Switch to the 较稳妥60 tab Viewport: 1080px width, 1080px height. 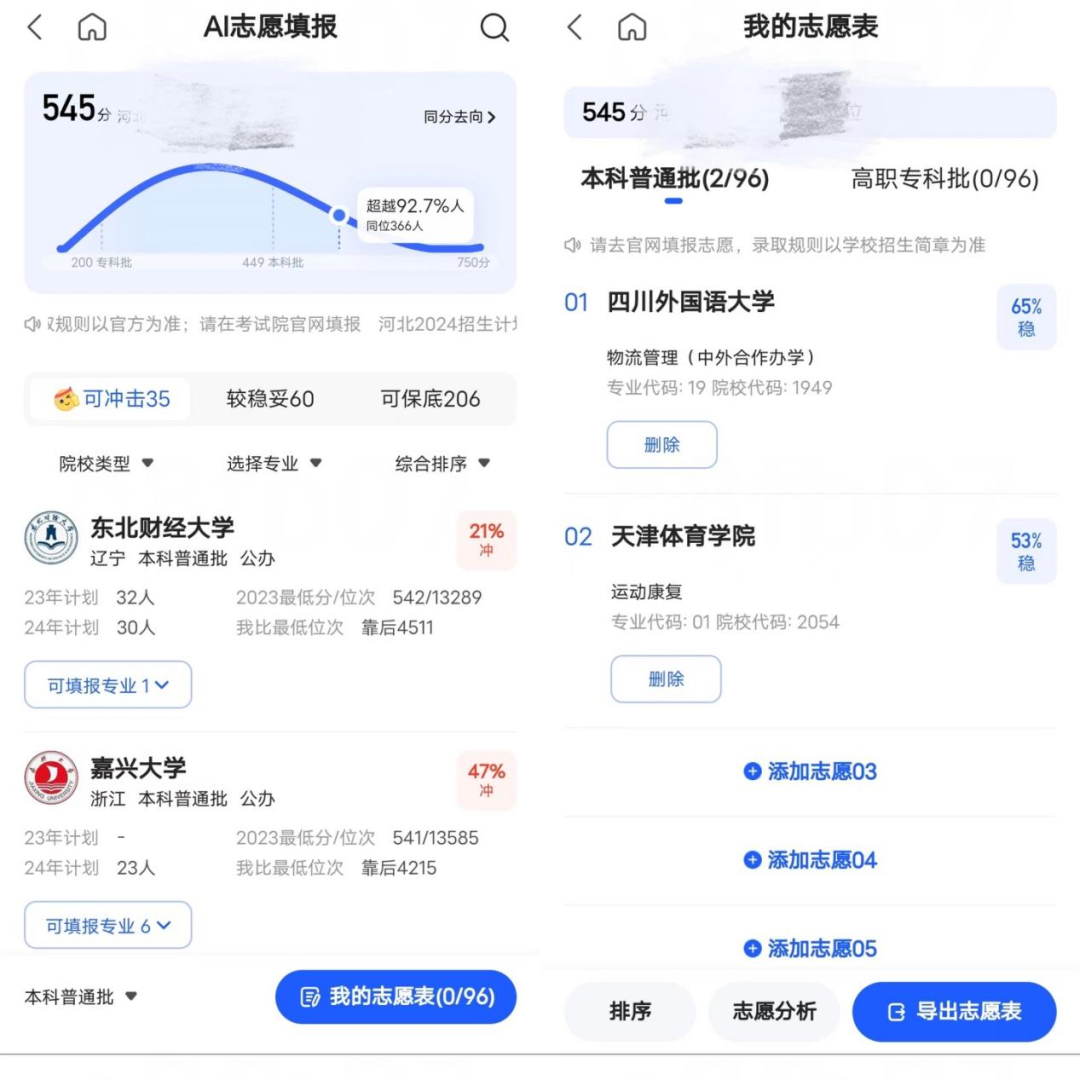coord(270,399)
